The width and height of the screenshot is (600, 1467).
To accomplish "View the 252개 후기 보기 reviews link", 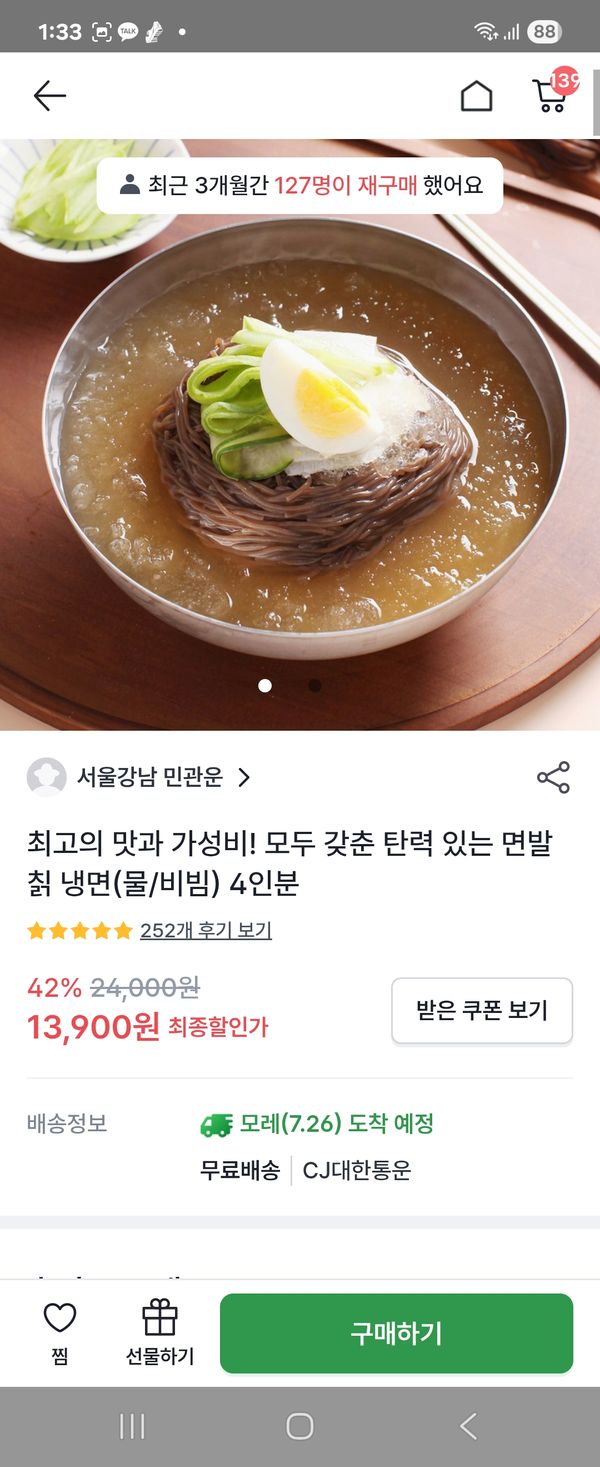I will [205, 930].
